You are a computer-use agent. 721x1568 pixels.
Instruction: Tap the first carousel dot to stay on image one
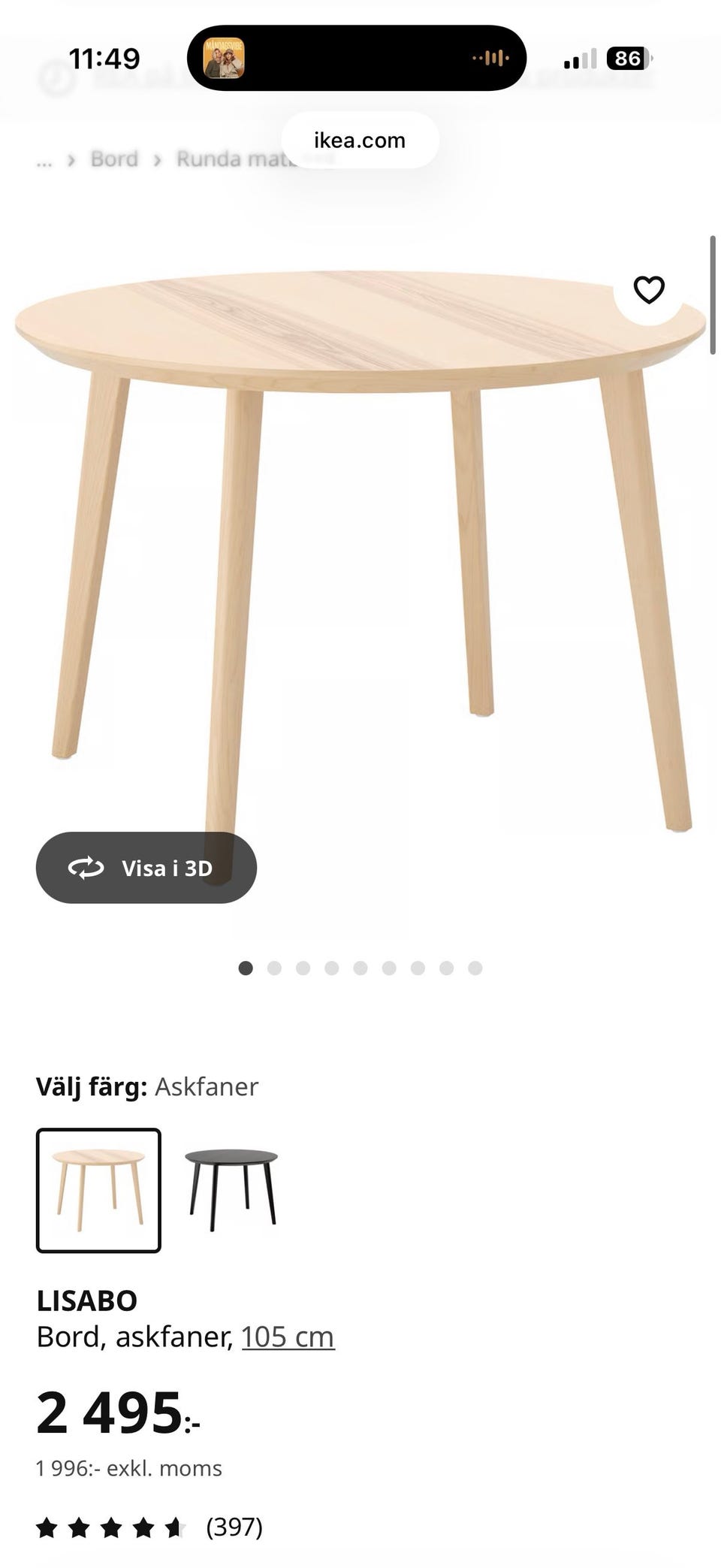[x=244, y=968]
